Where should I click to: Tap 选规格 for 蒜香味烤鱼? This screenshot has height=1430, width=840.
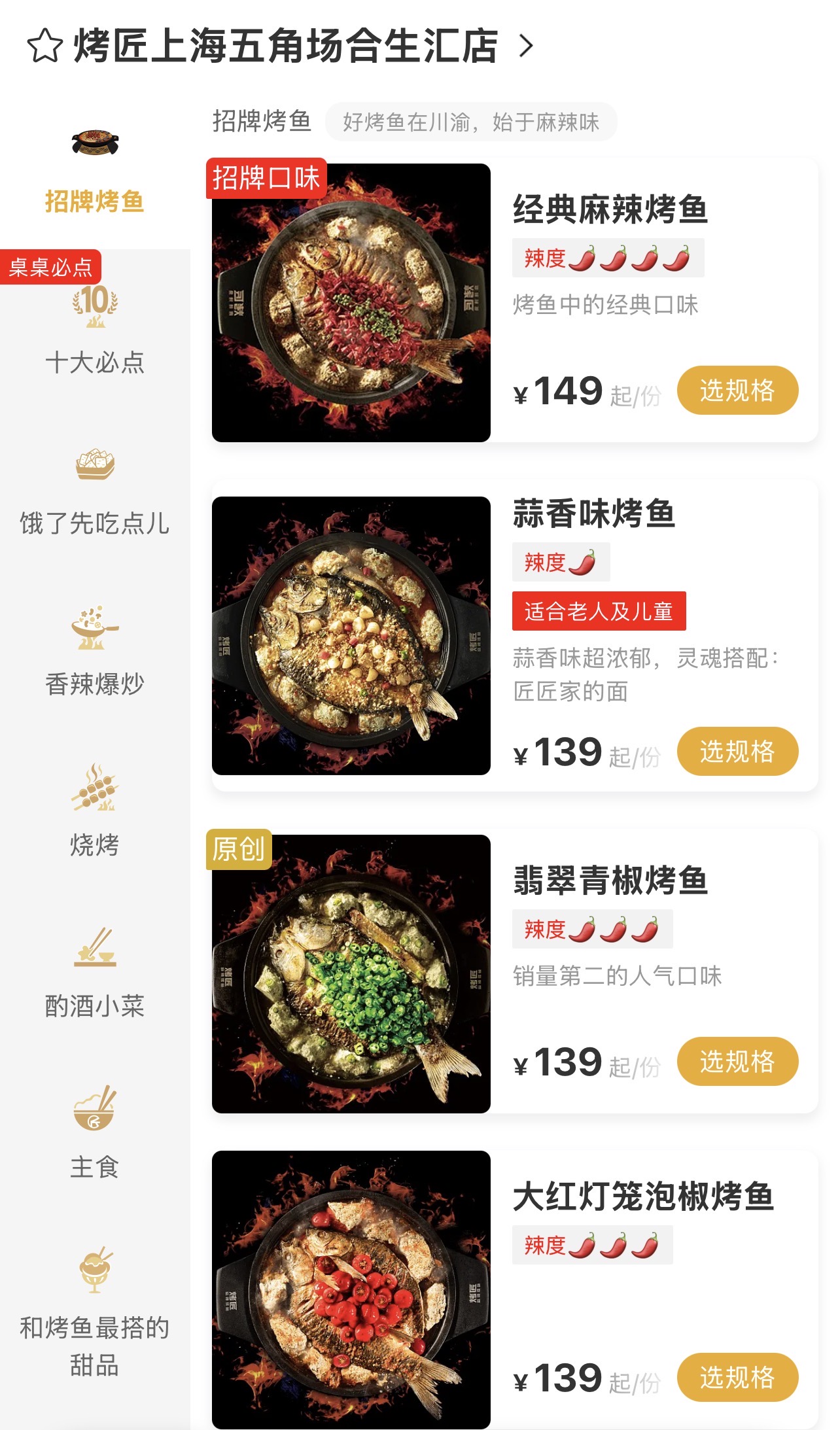click(737, 752)
